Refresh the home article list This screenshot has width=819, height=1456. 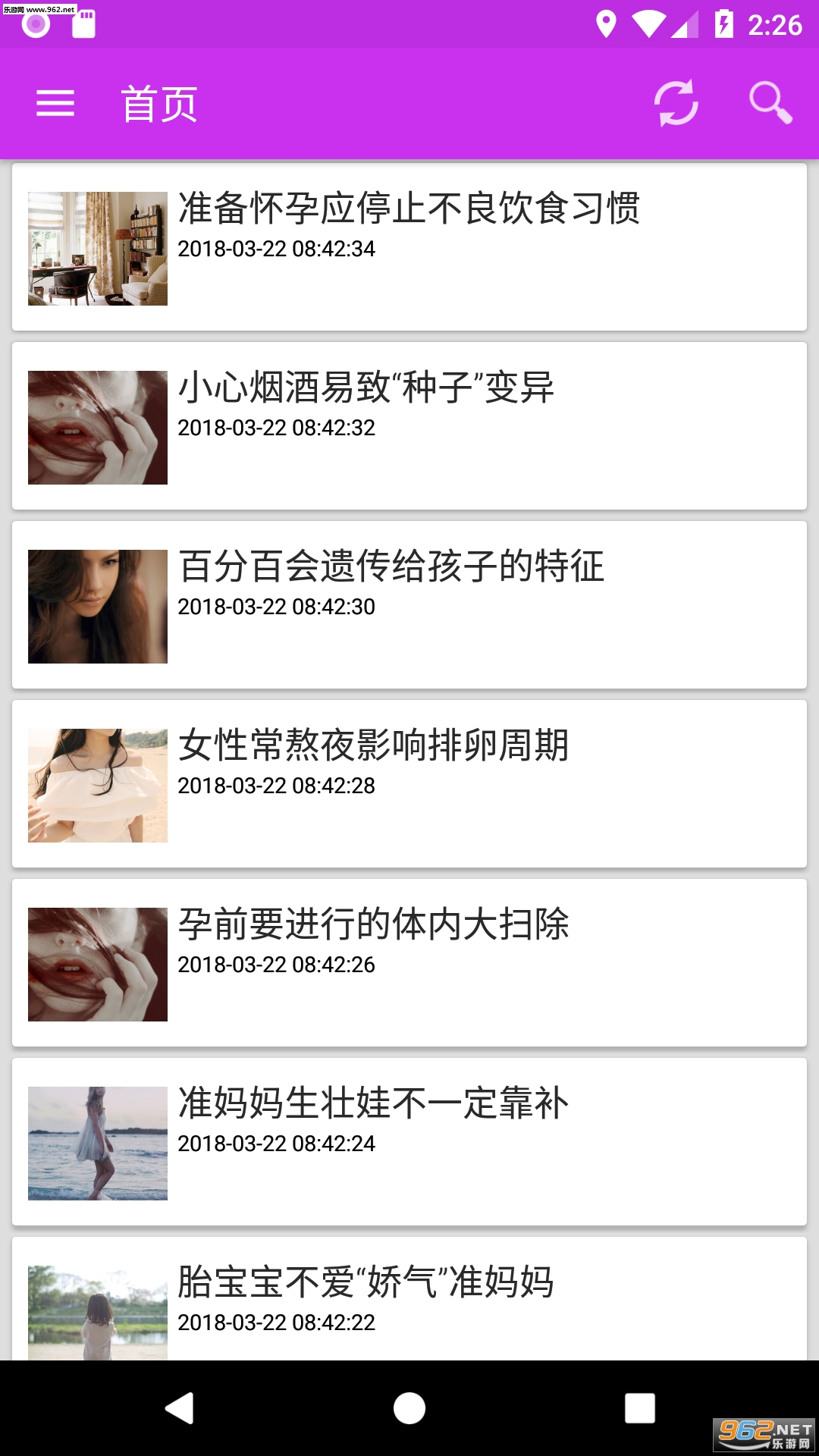point(676,103)
